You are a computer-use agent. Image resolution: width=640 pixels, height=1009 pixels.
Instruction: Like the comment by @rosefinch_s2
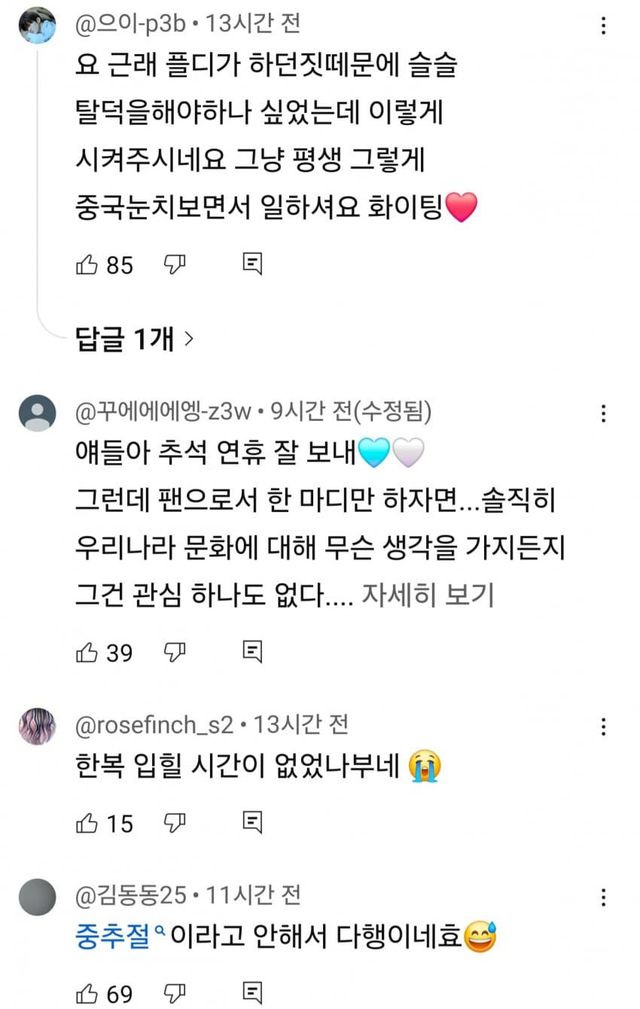click(x=88, y=823)
